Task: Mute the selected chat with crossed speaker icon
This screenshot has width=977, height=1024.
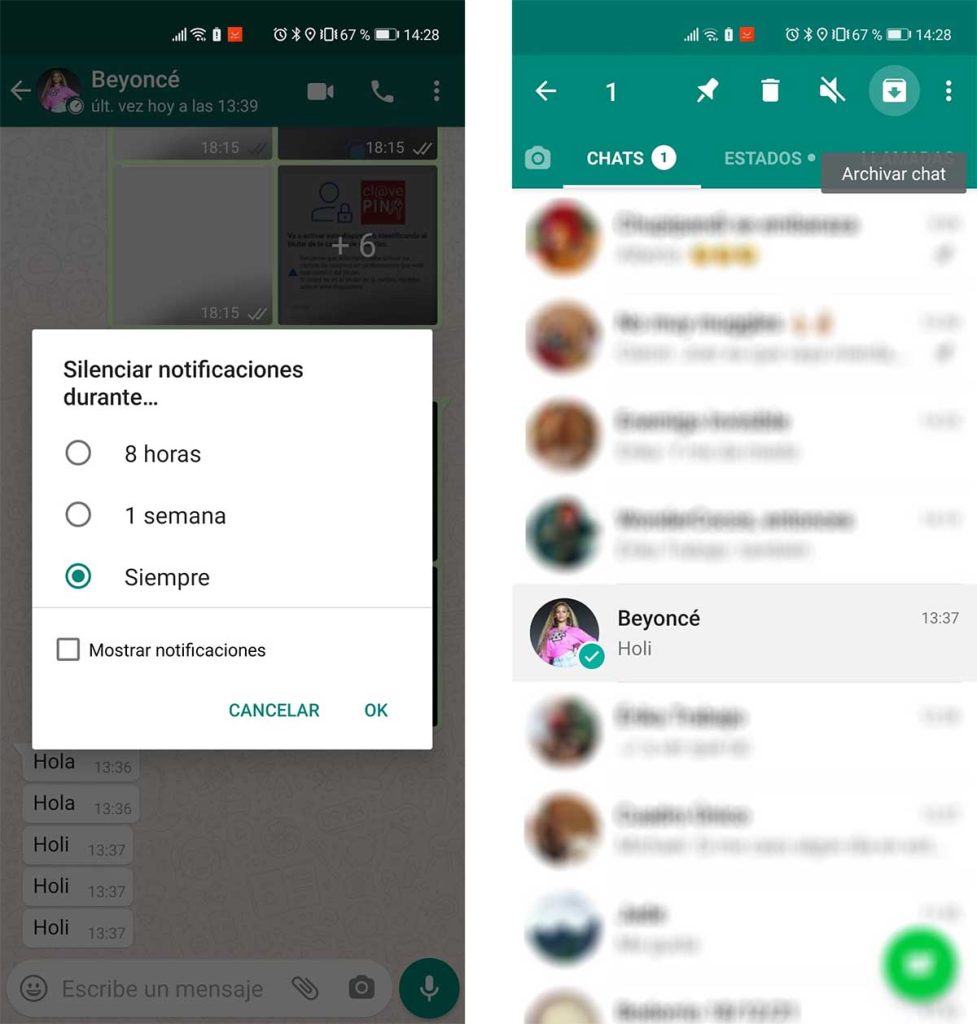Action: point(831,91)
